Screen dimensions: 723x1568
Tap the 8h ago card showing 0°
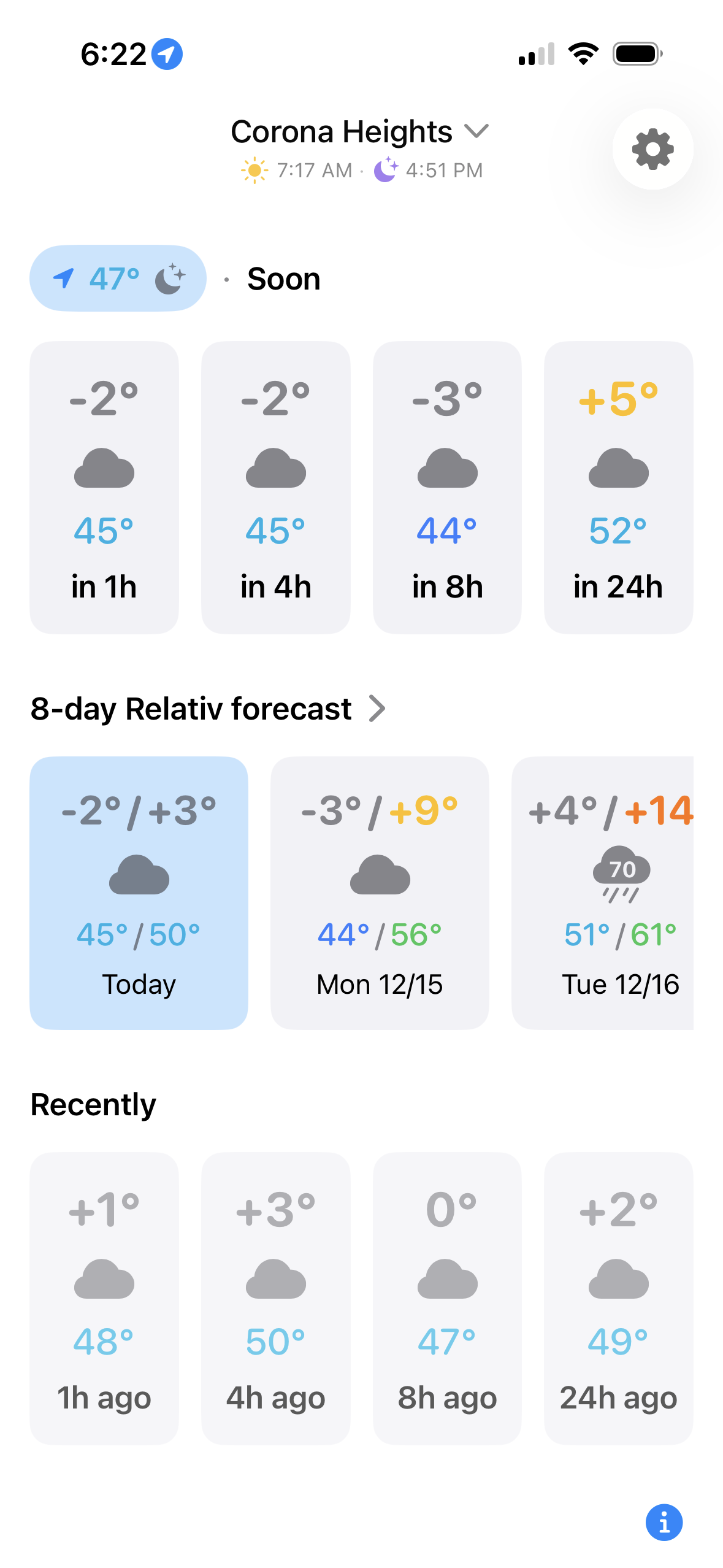pos(446,1297)
